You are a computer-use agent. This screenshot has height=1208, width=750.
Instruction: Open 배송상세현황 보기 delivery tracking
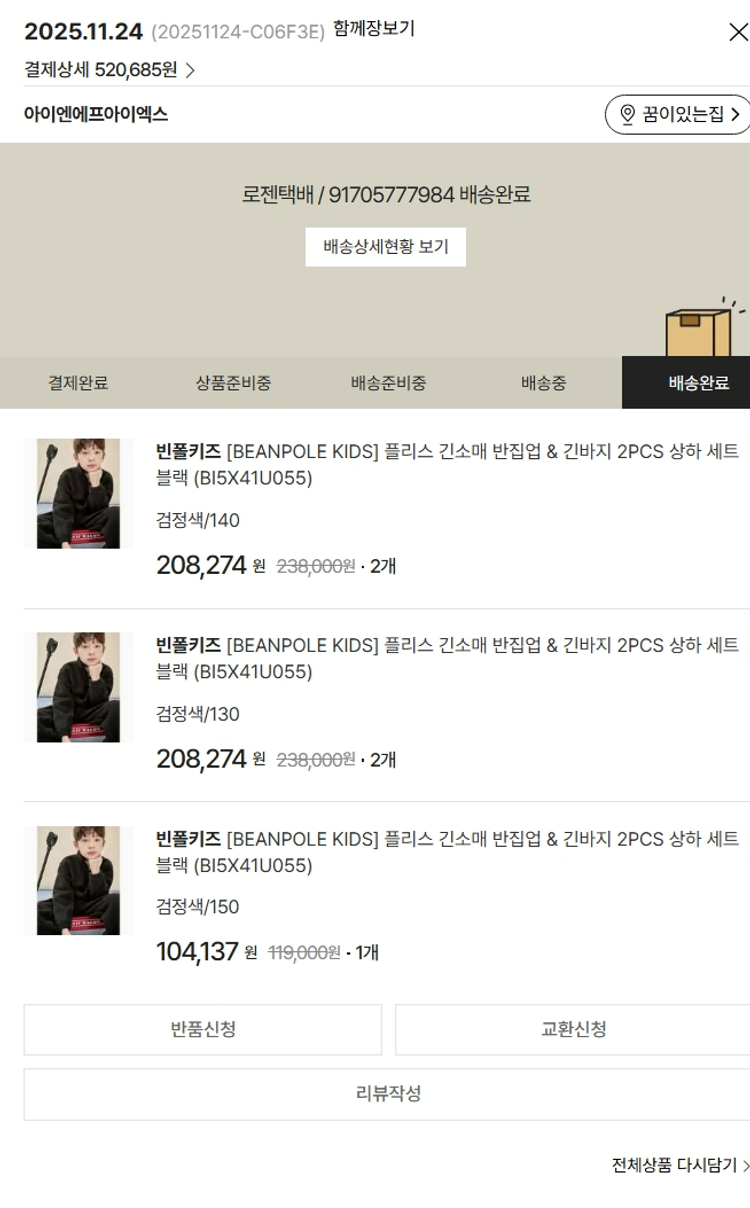[385, 247]
